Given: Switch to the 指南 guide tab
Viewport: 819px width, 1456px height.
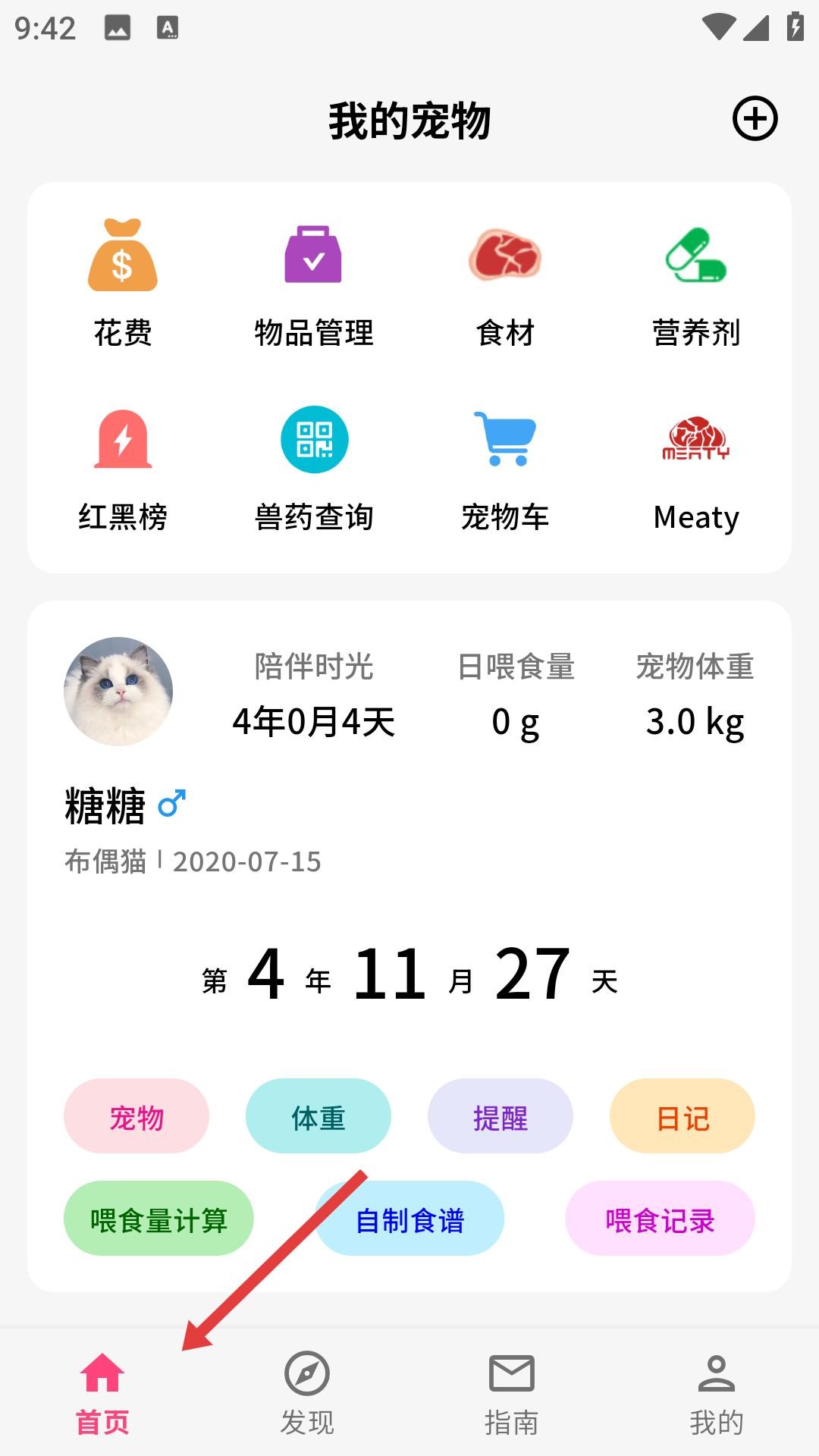Looking at the screenshot, I should point(512,1392).
